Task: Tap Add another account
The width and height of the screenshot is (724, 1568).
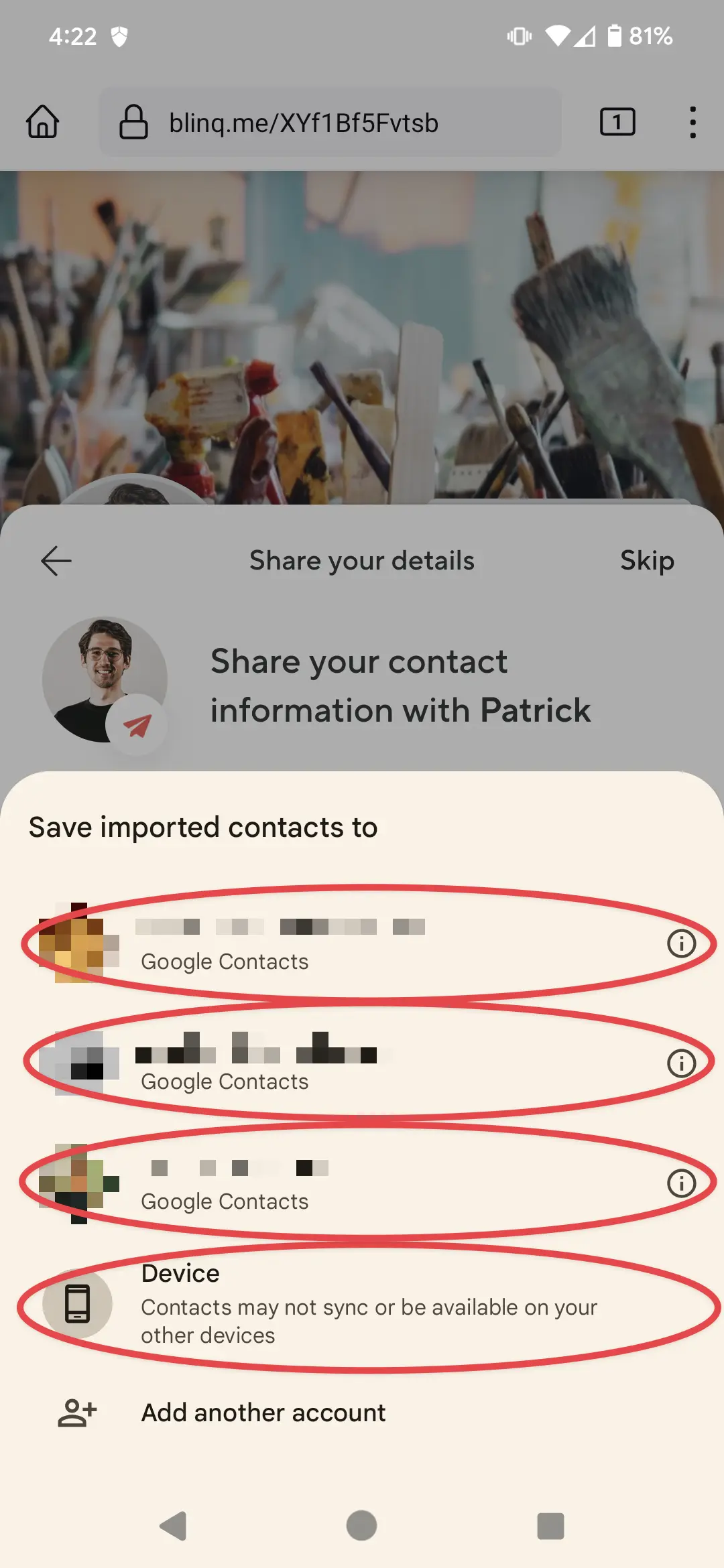Action: [x=263, y=1412]
